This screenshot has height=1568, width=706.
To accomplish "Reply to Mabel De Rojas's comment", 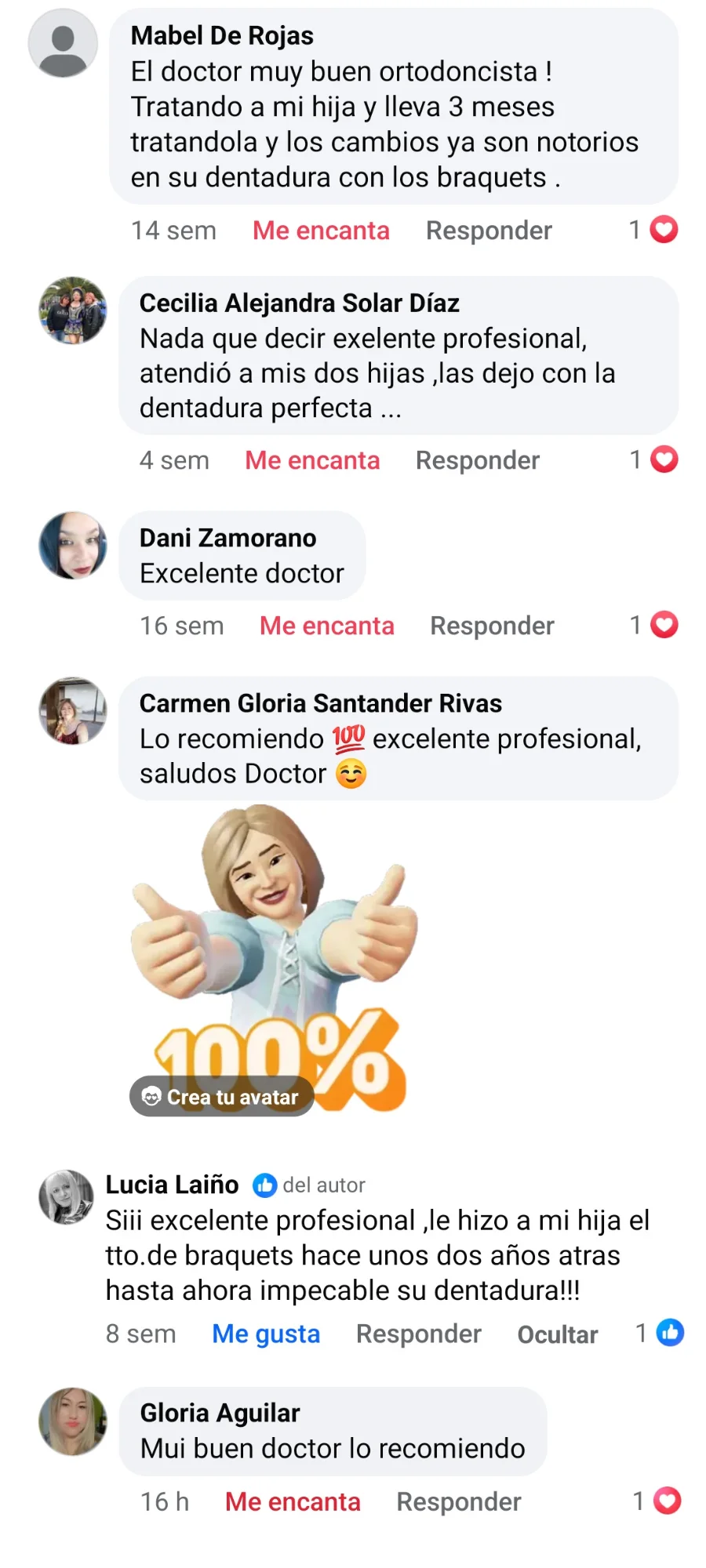I will pos(489,230).
